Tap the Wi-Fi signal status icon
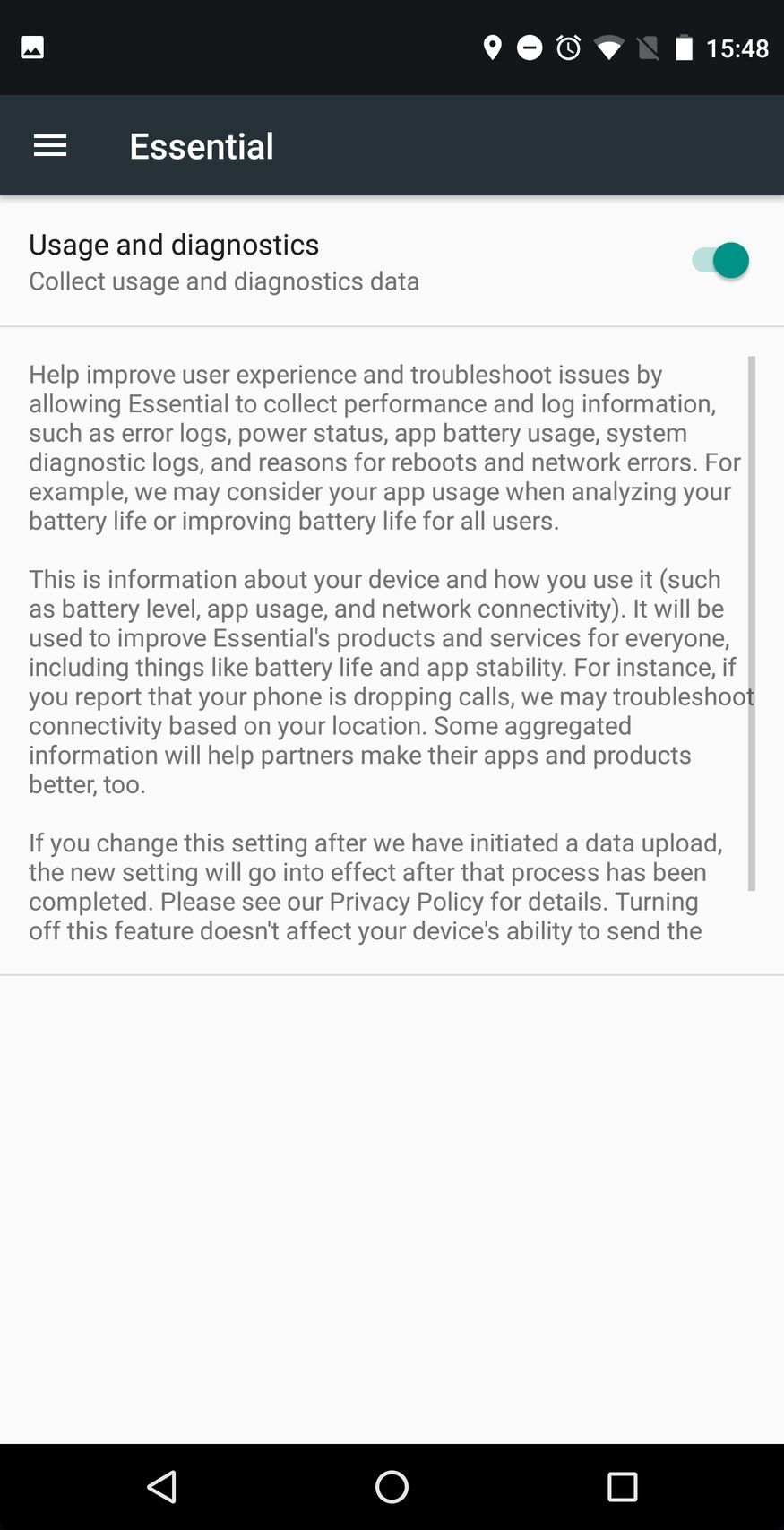784x1530 pixels. tap(609, 47)
